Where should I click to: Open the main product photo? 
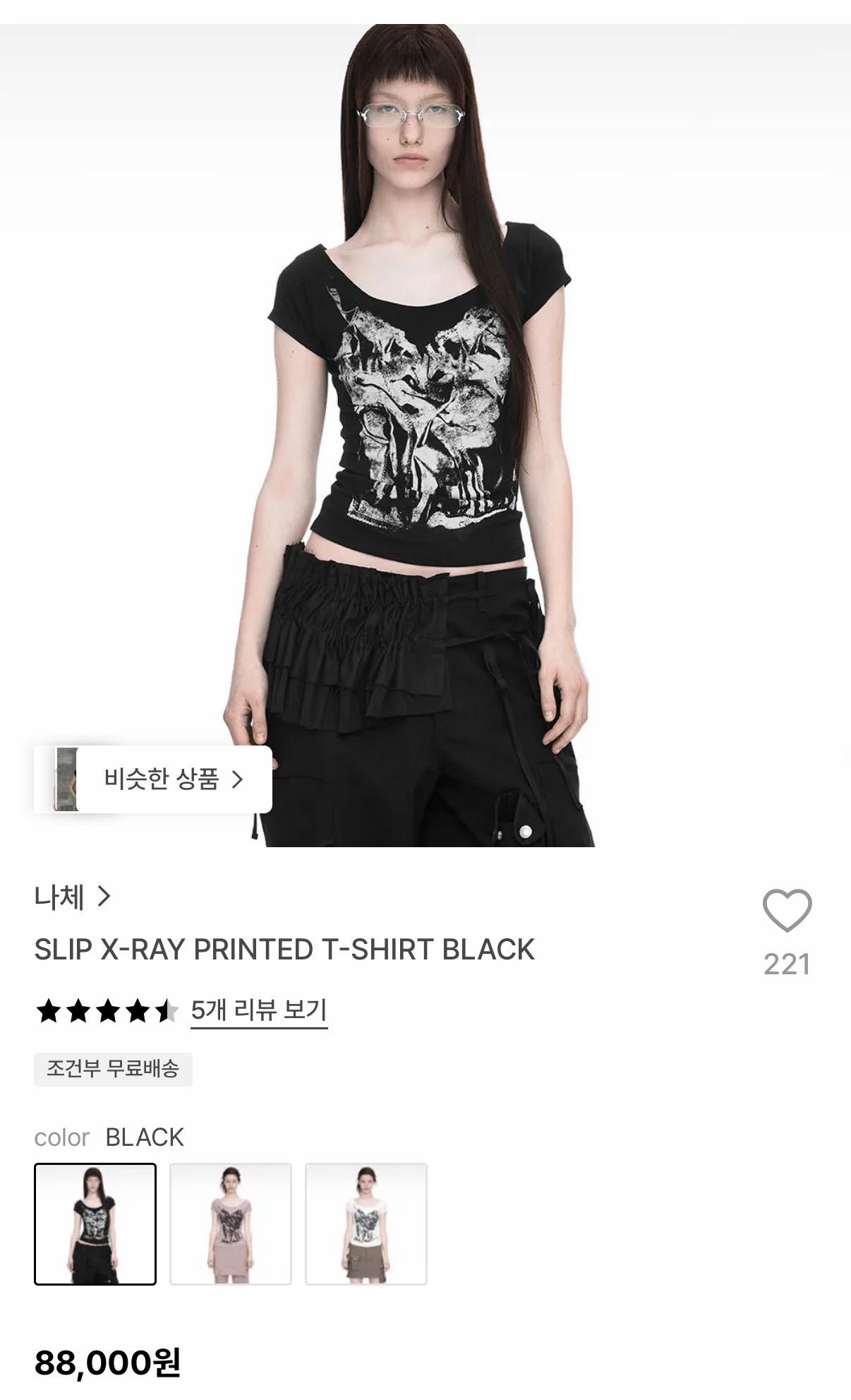point(425,436)
